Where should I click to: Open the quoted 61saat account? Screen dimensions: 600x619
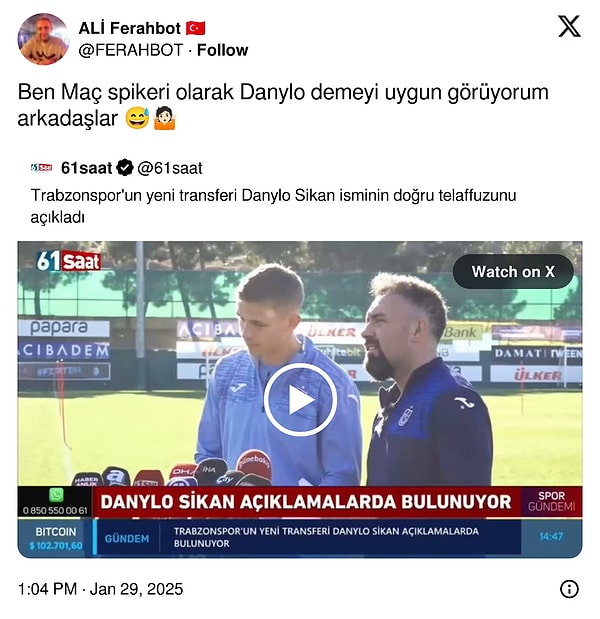coord(85,167)
